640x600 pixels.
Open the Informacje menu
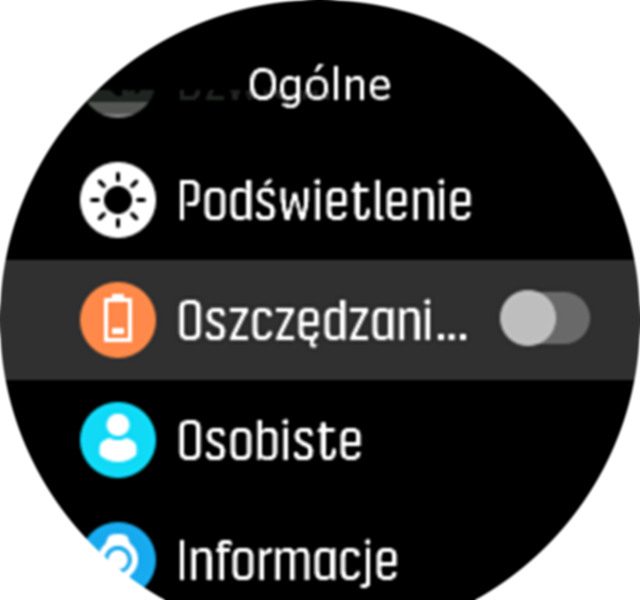286,559
